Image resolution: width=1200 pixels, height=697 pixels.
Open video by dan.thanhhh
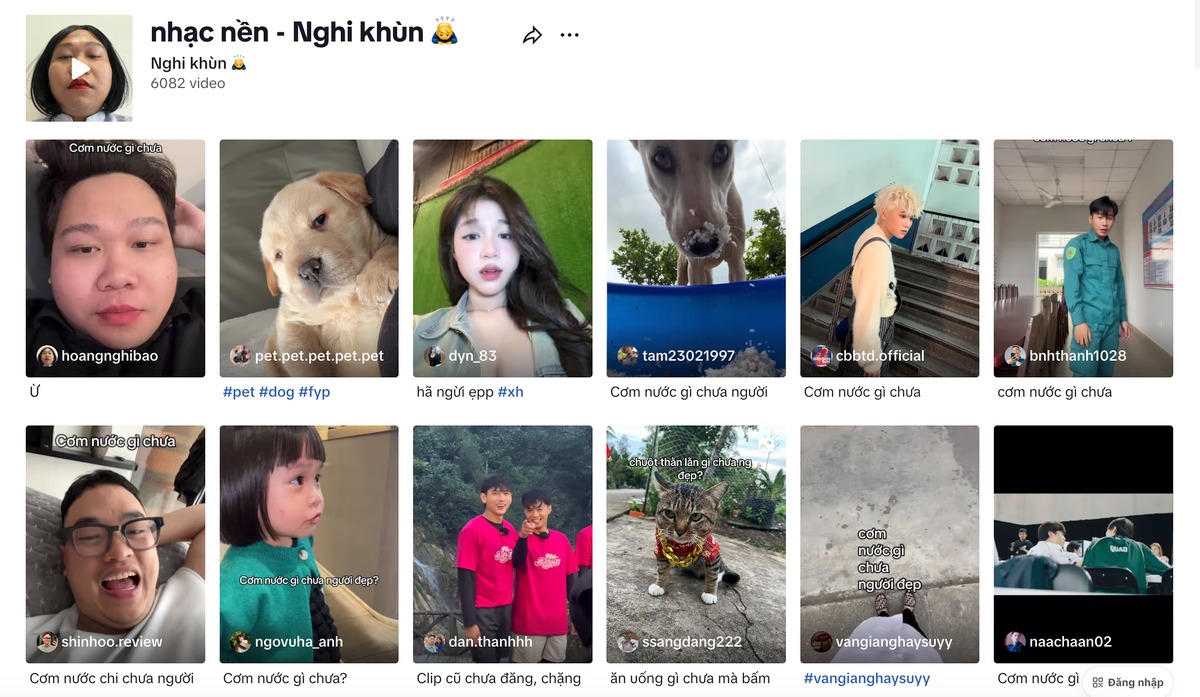click(502, 544)
